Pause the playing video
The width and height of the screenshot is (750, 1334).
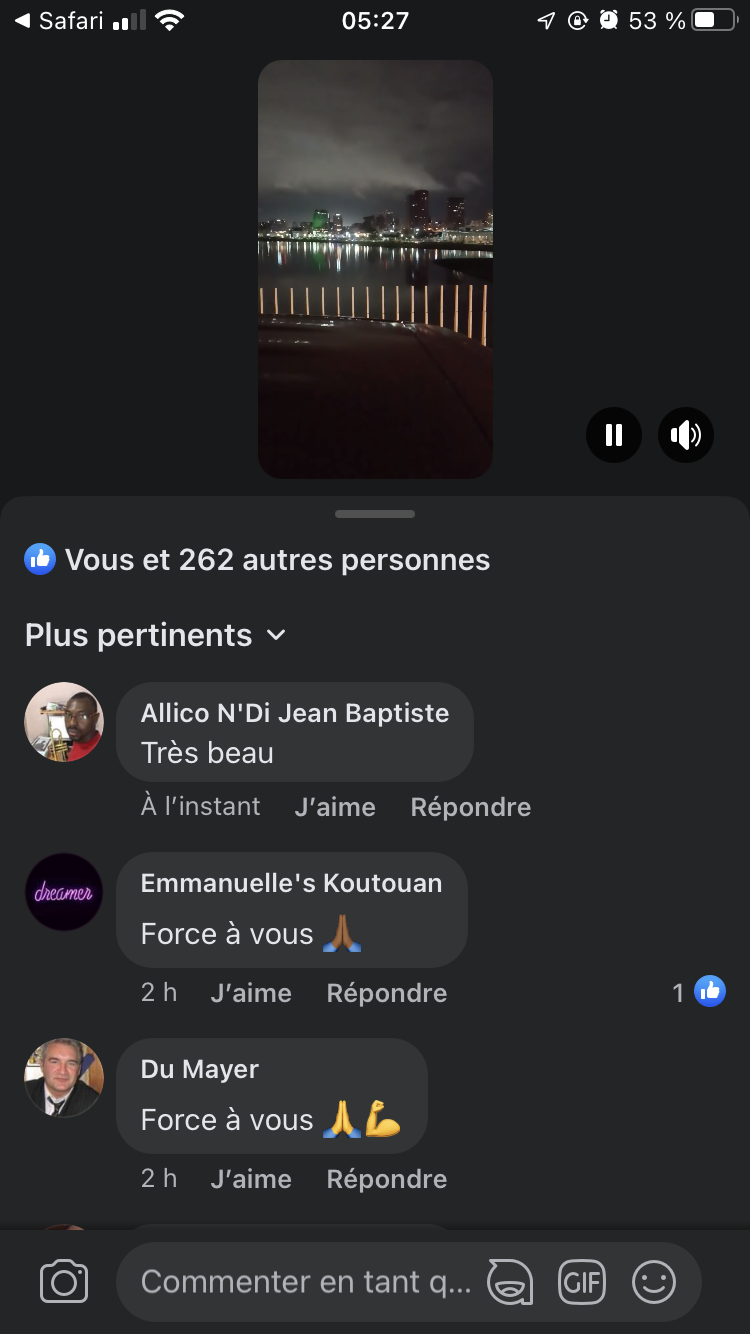613,435
